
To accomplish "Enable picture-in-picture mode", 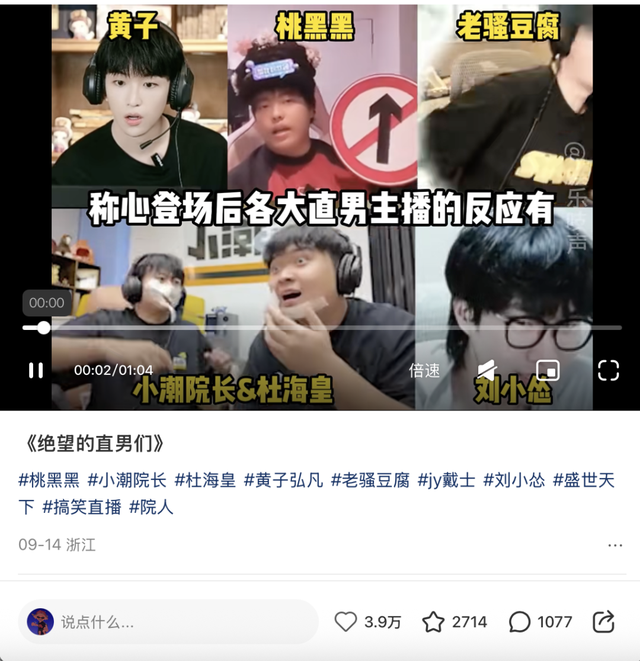I will point(547,370).
